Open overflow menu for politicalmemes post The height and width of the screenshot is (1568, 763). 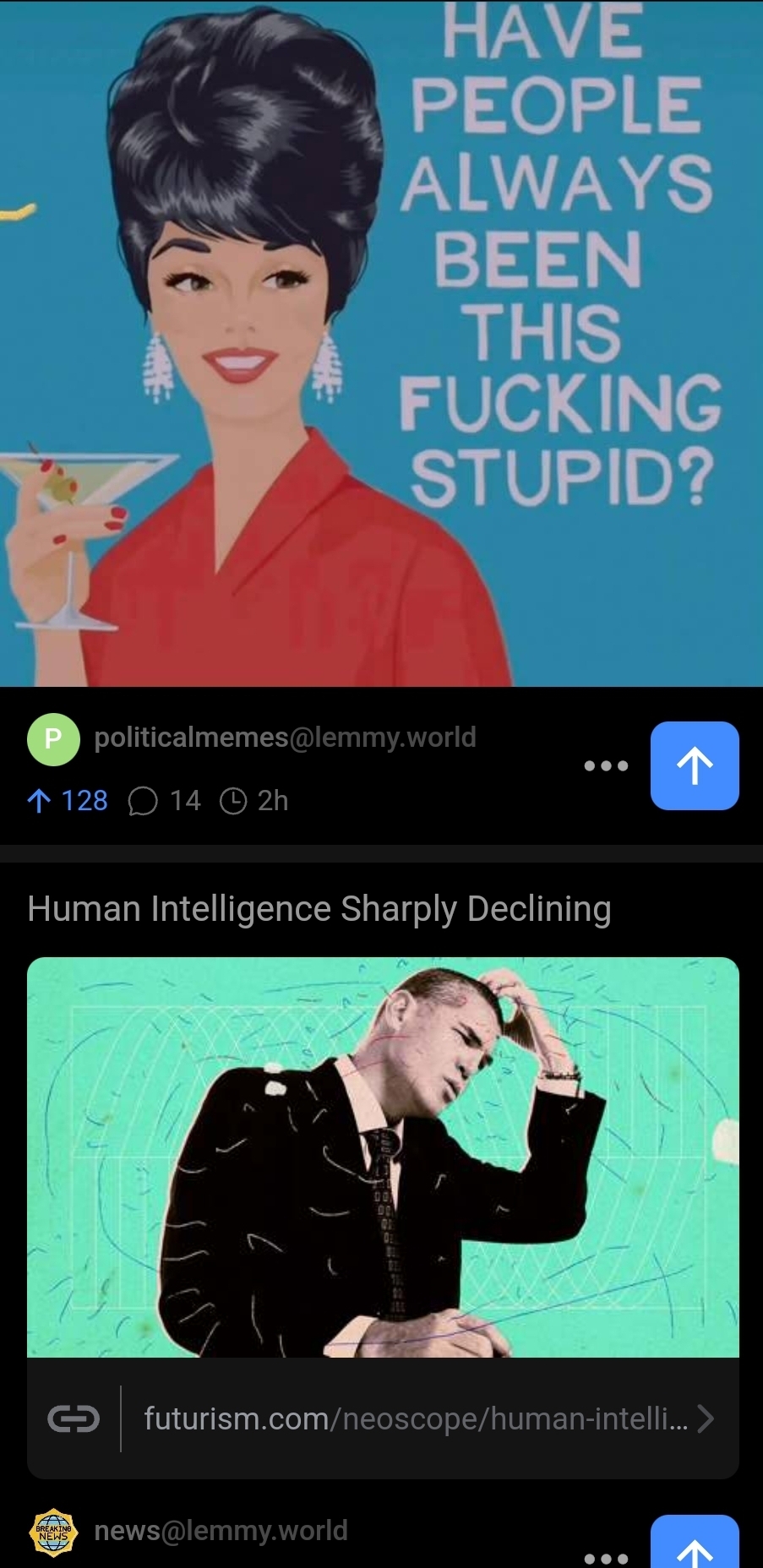pyautogui.click(x=606, y=766)
